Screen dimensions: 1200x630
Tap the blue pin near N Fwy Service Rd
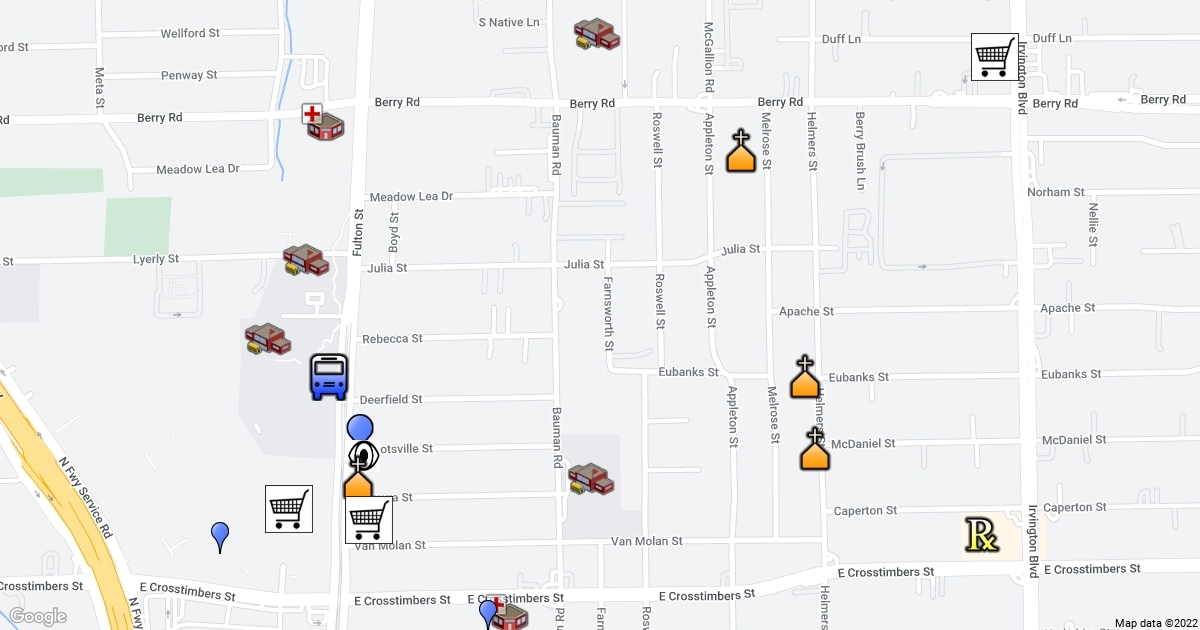click(x=221, y=537)
